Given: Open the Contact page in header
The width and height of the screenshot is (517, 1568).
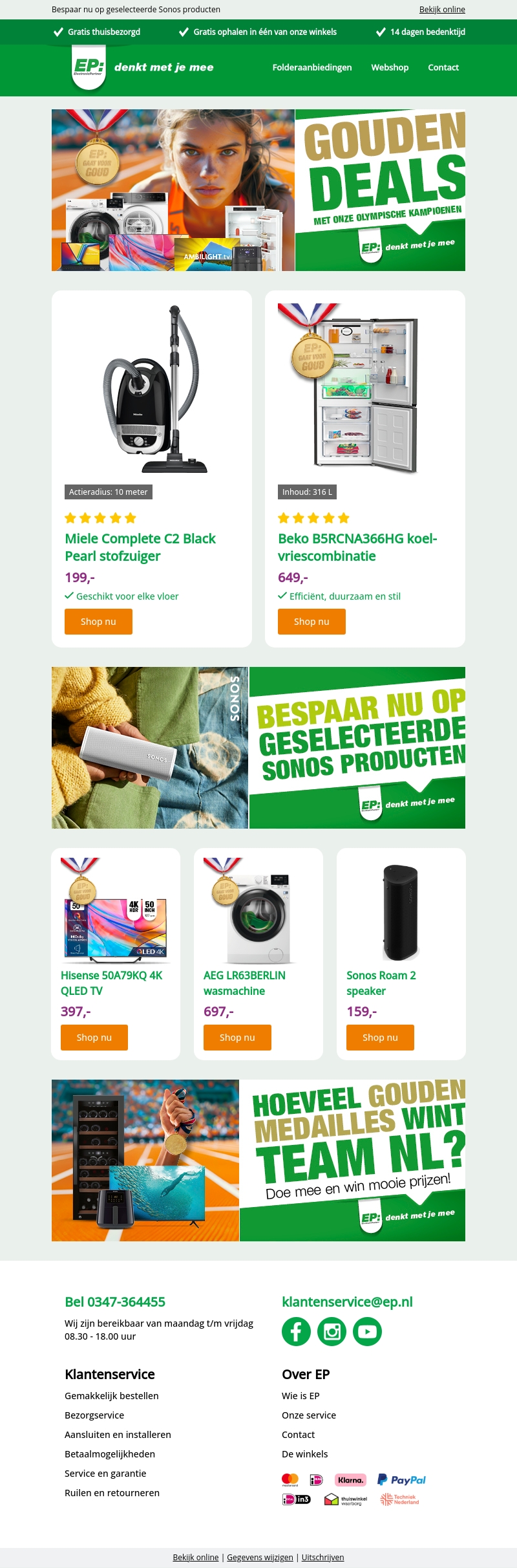Looking at the screenshot, I should click(443, 67).
